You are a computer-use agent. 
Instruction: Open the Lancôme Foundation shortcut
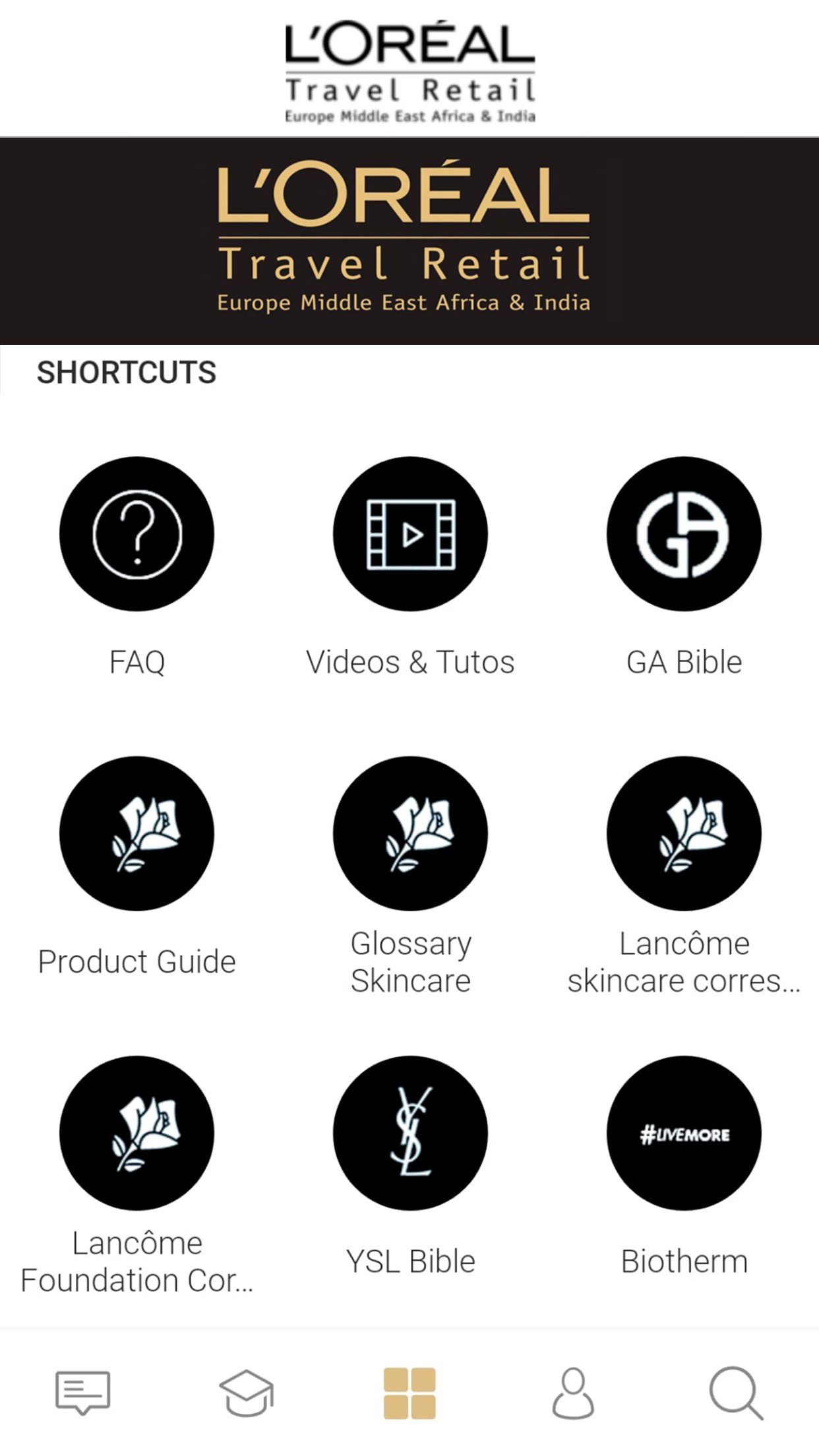point(136,1133)
